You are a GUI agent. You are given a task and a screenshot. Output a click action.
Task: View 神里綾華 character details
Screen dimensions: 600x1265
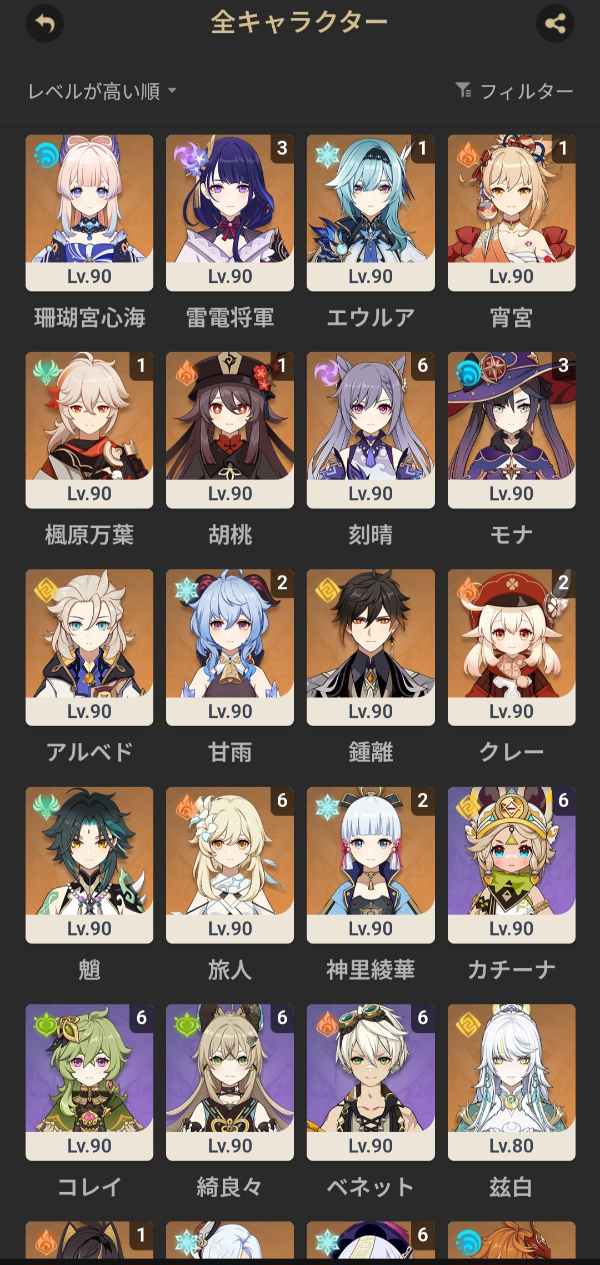point(371,864)
